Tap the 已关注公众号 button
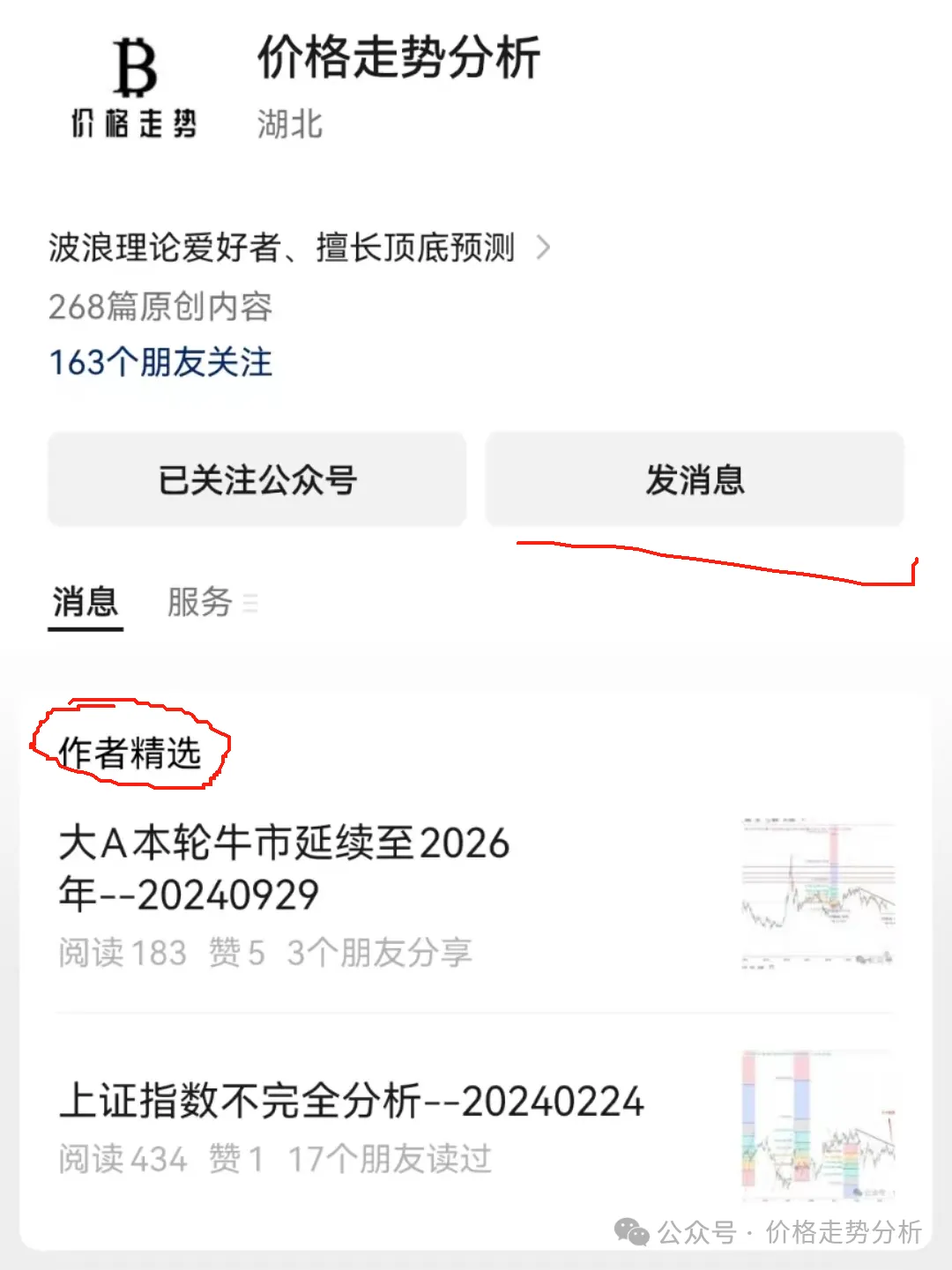 [x=257, y=479]
